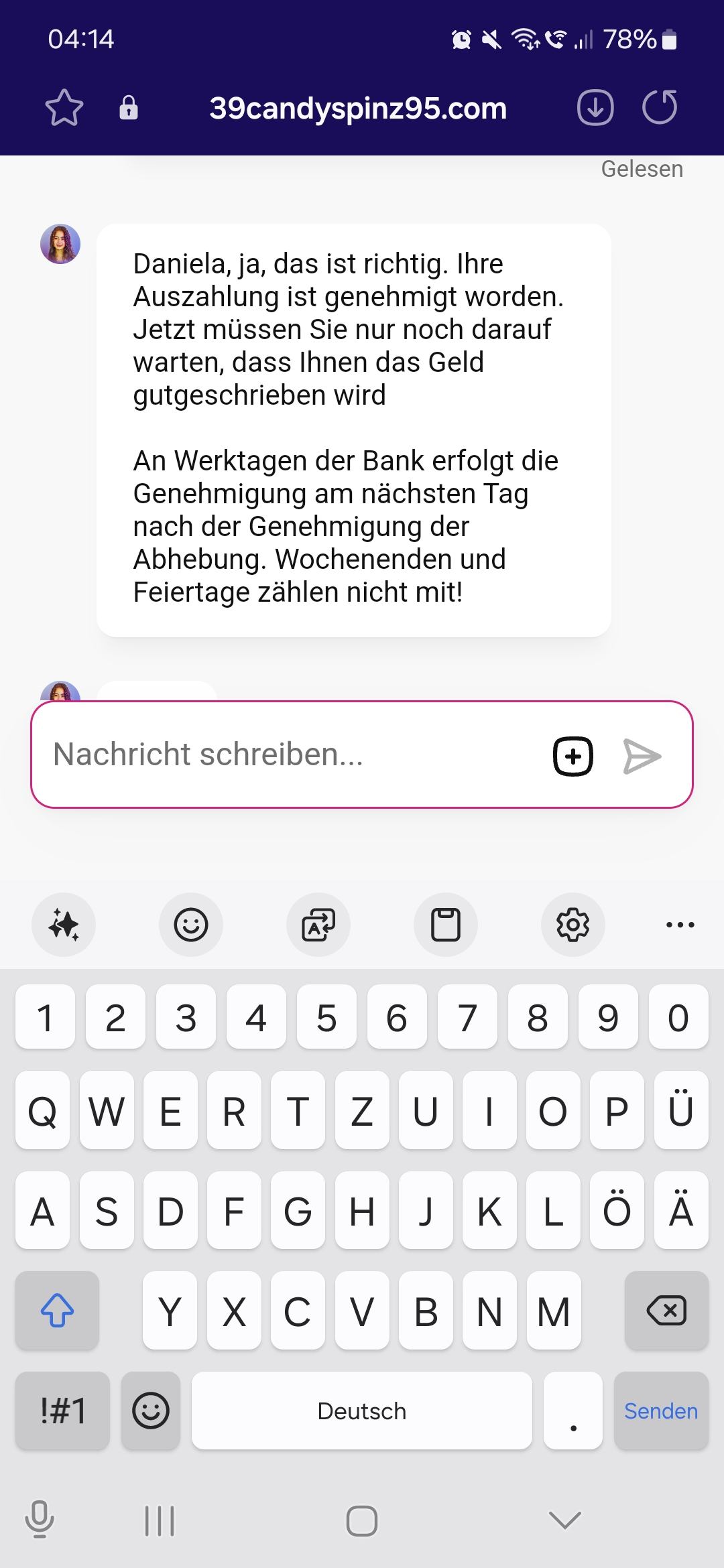This screenshot has height=1568, width=724.
Task: Toggle the shift key
Action: point(58,1310)
